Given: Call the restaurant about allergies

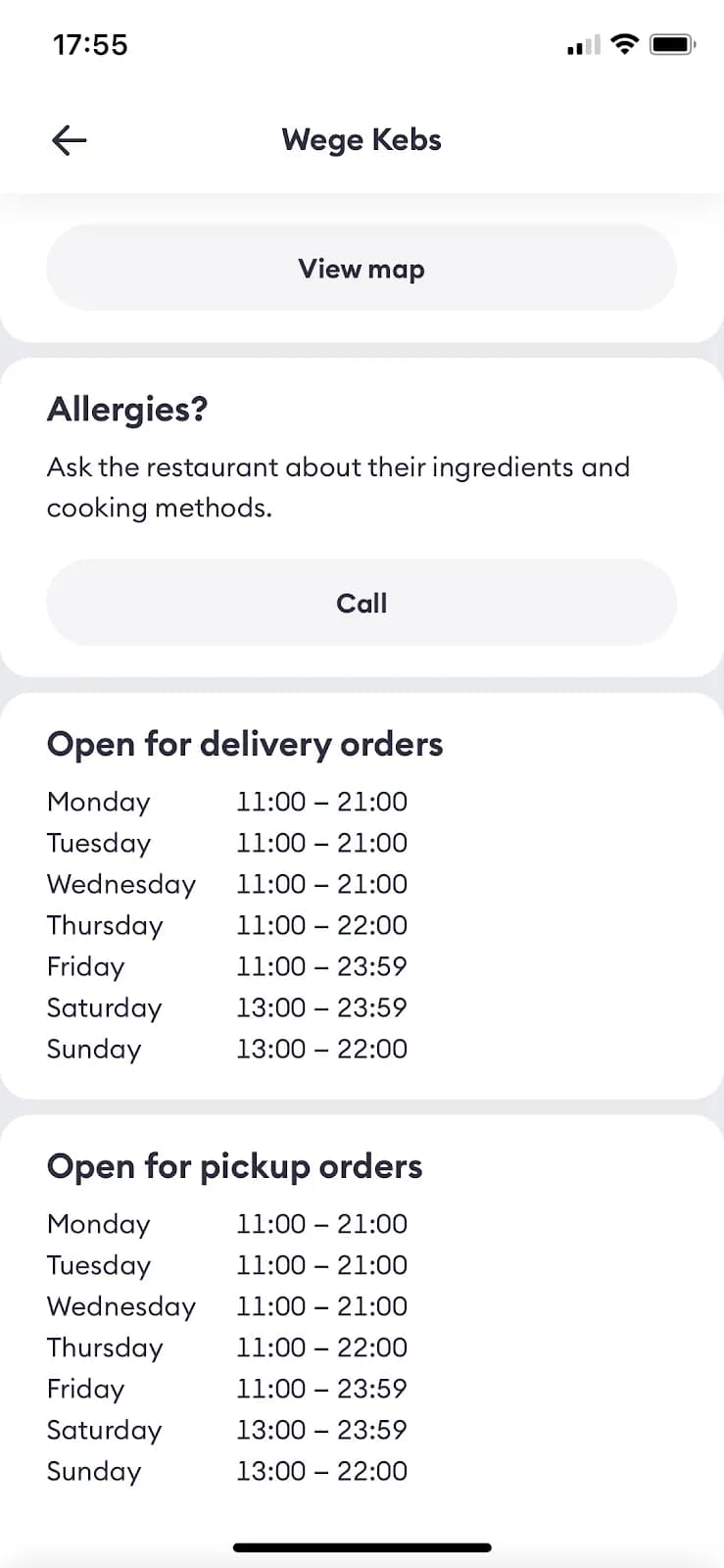Looking at the screenshot, I should pyautogui.click(x=362, y=603).
